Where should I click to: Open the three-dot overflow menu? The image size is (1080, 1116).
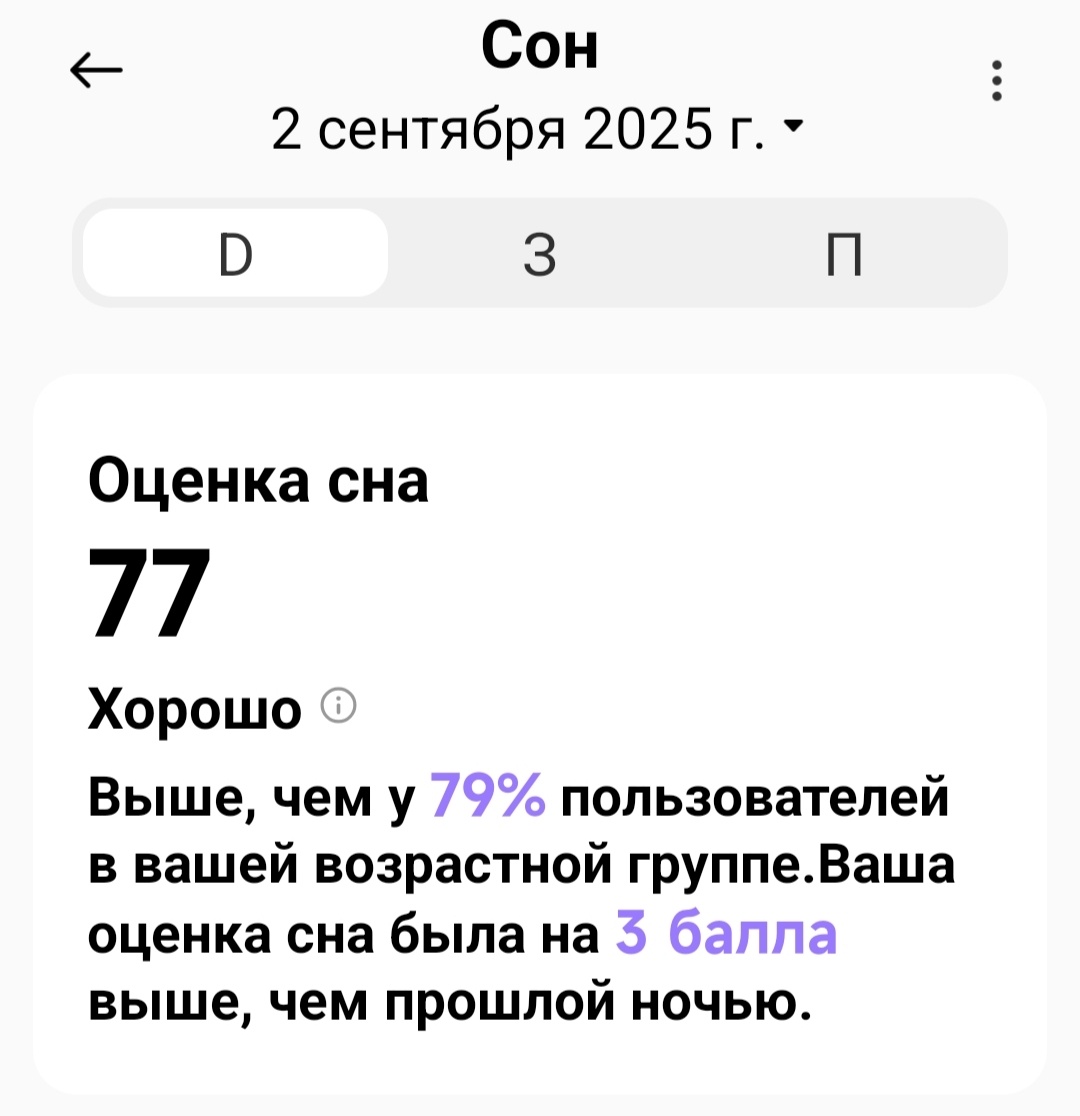click(x=996, y=82)
